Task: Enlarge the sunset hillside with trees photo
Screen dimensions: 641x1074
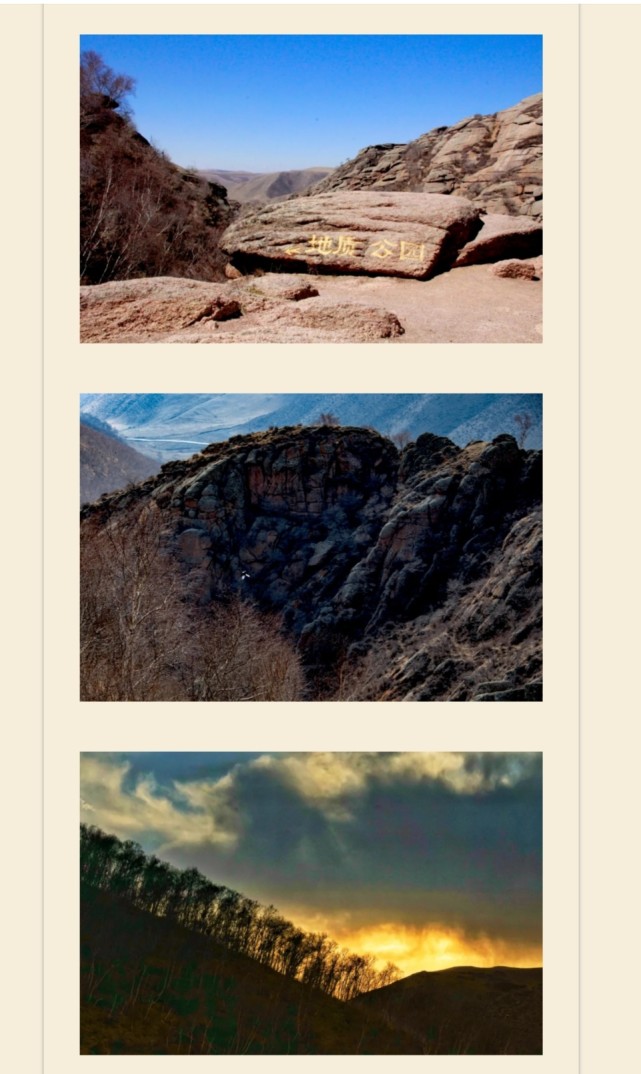Action: pos(311,903)
